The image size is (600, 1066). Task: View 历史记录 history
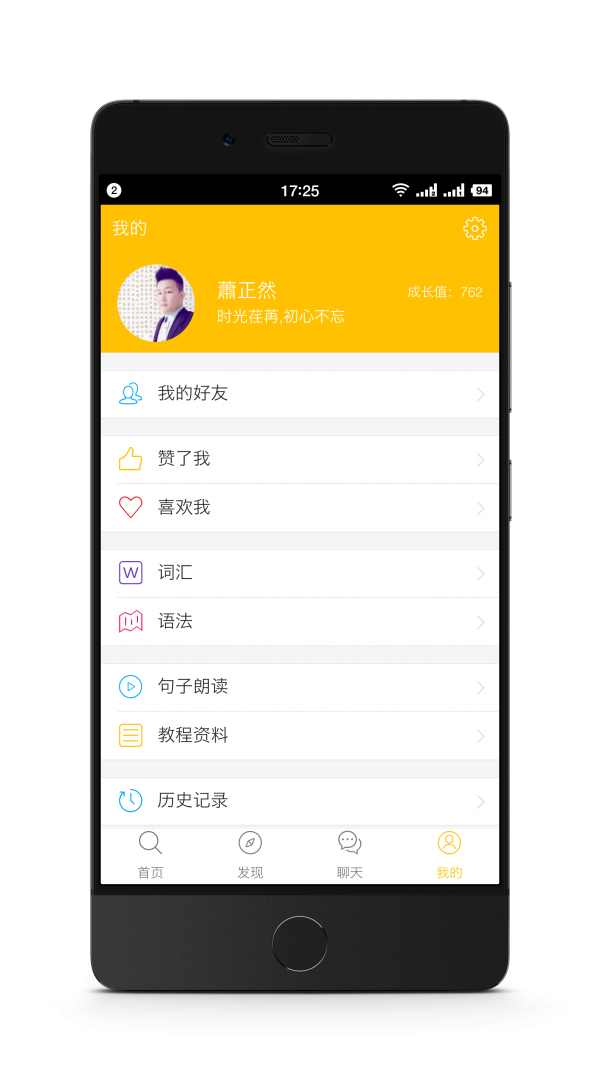coord(300,801)
